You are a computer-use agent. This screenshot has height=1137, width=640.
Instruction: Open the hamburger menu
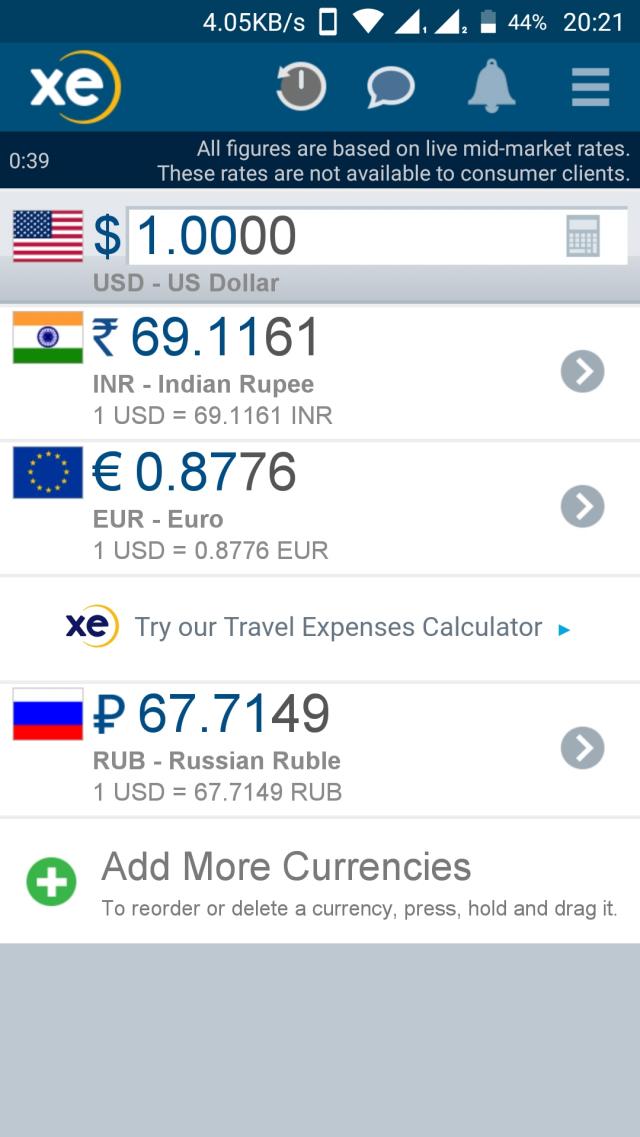pyautogui.click(x=590, y=87)
